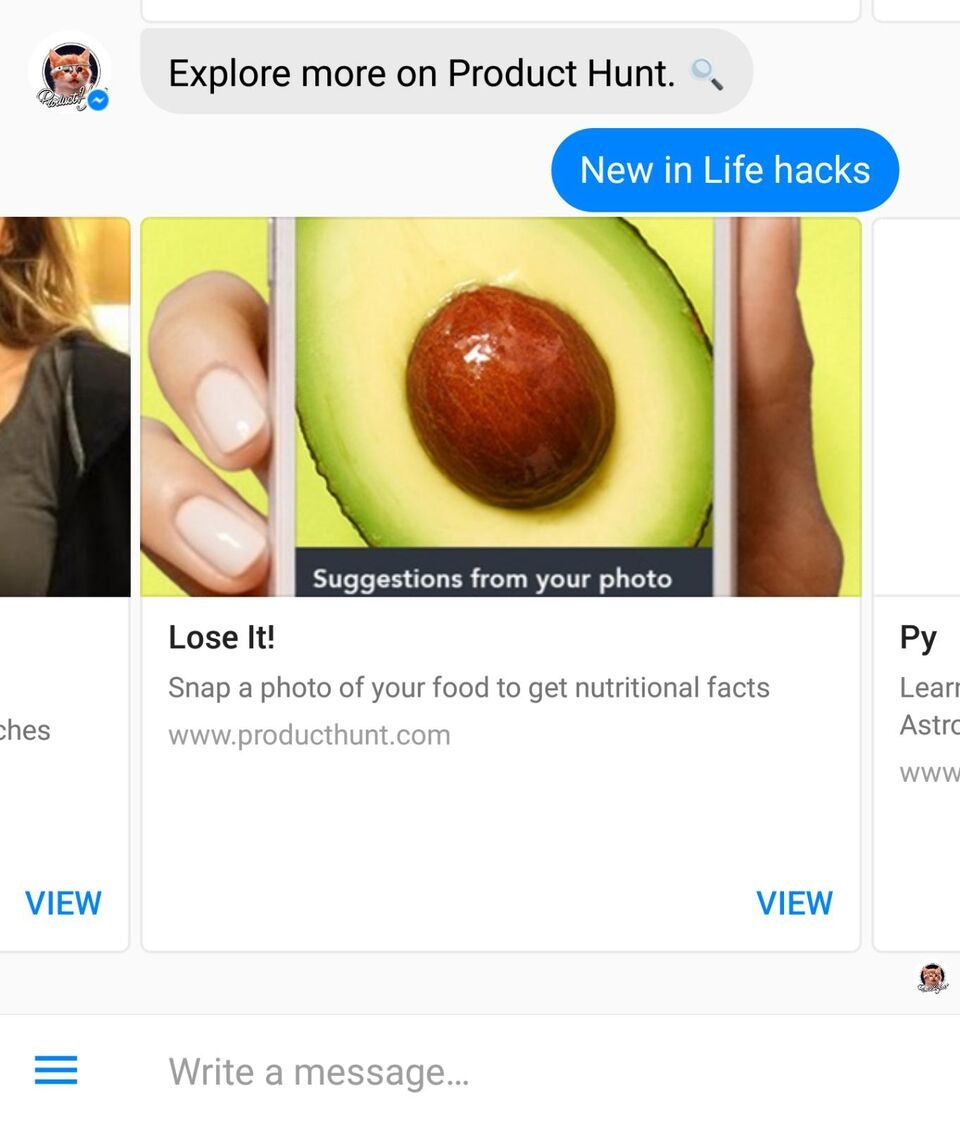Screen dimensions: 960x1126
Task: Open the Lose It! avocado card
Action: pos(500,450)
